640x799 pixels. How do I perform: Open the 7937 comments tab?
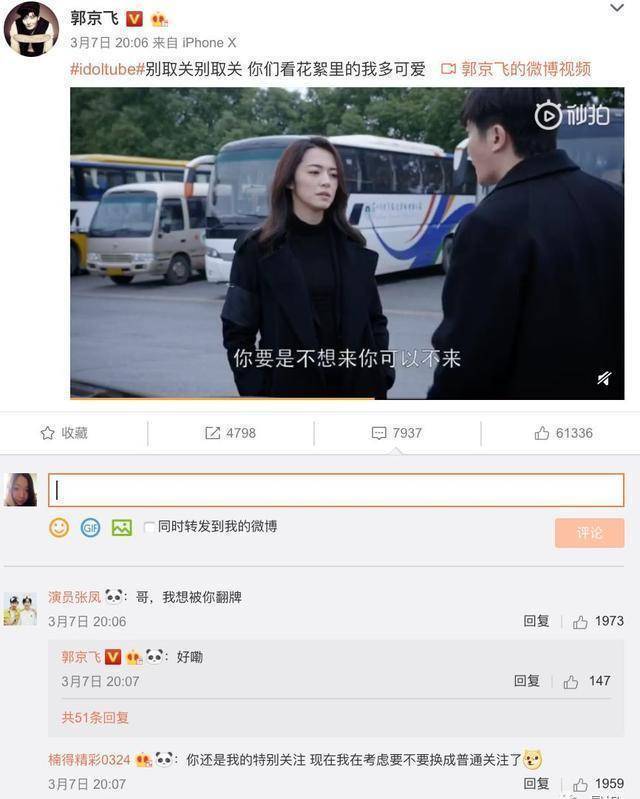397,433
